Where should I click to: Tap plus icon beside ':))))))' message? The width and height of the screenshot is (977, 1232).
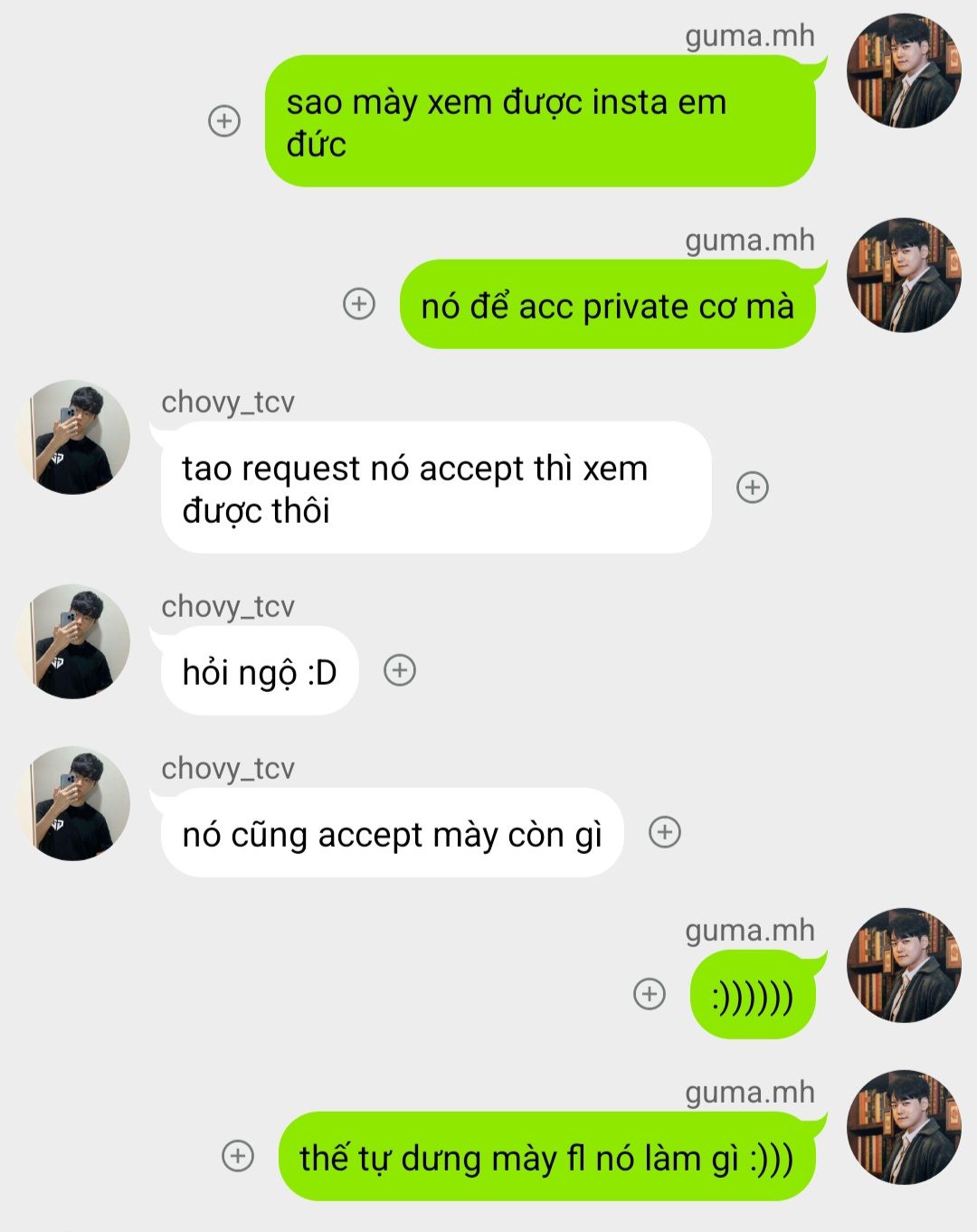click(x=650, y=993)
